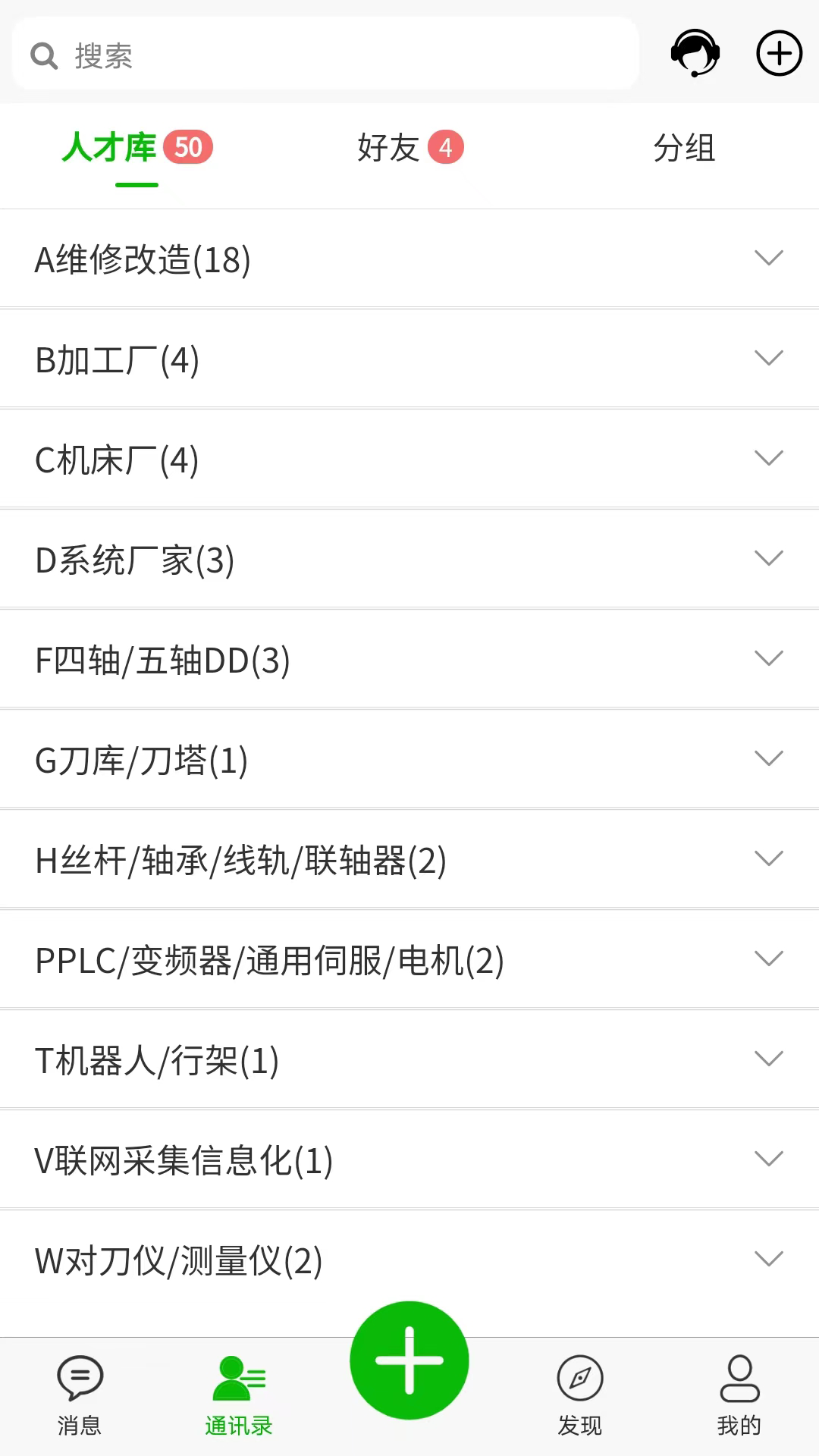Open the W对刀仪/测量仪(2) category
Viewport: 819px width, 1456px height.
tap(409, 1259)
